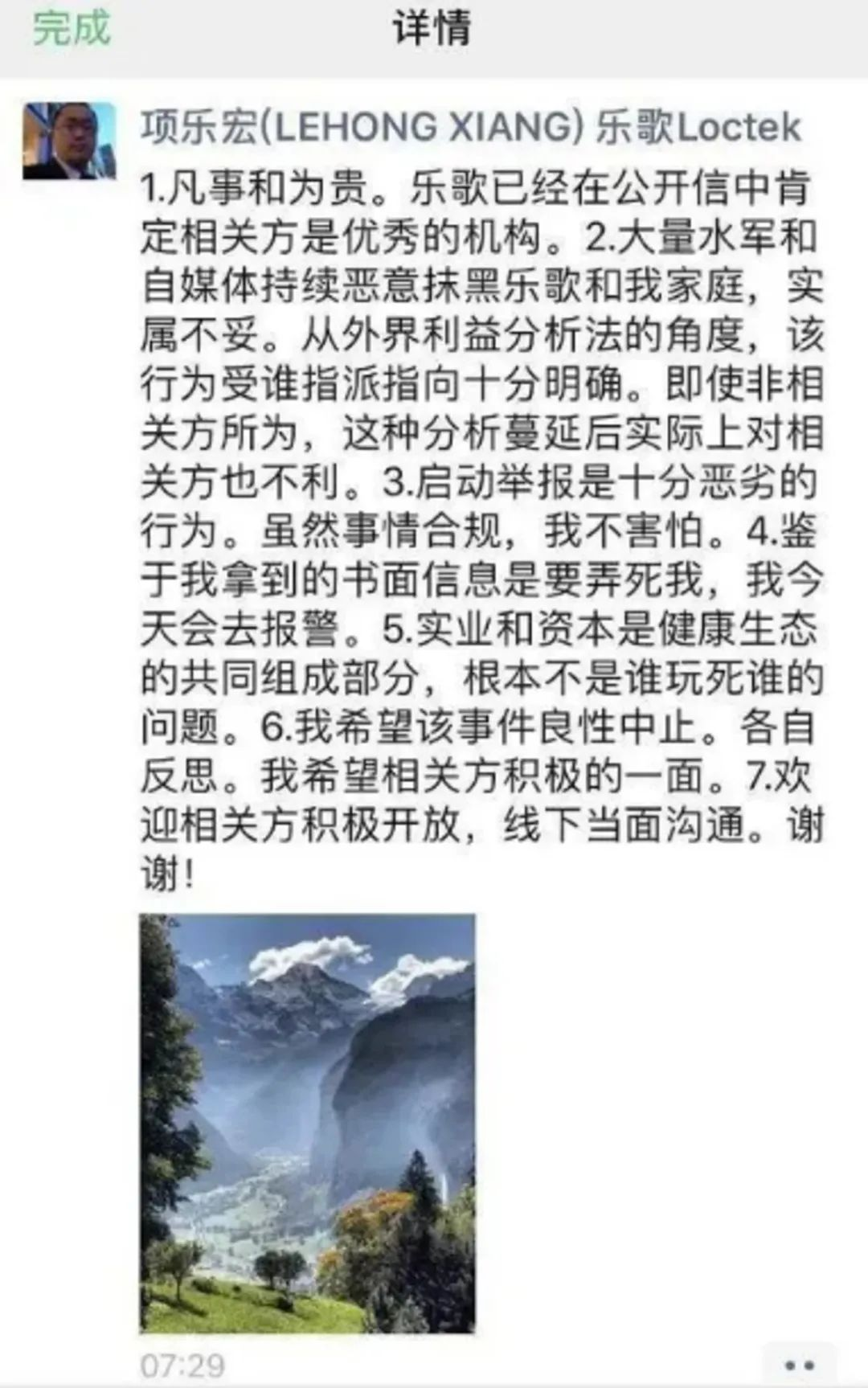Open the poster name 项乐宏(LEHONG XIANG) 乐歌Loctek
Screen dimensions: 868x1388
470,129
